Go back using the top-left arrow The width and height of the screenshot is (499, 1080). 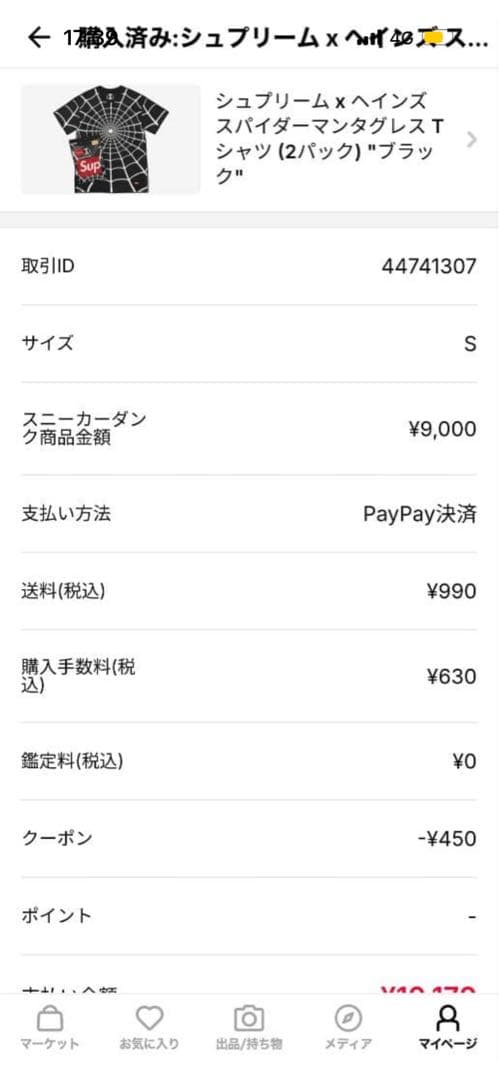coord(39,37)
